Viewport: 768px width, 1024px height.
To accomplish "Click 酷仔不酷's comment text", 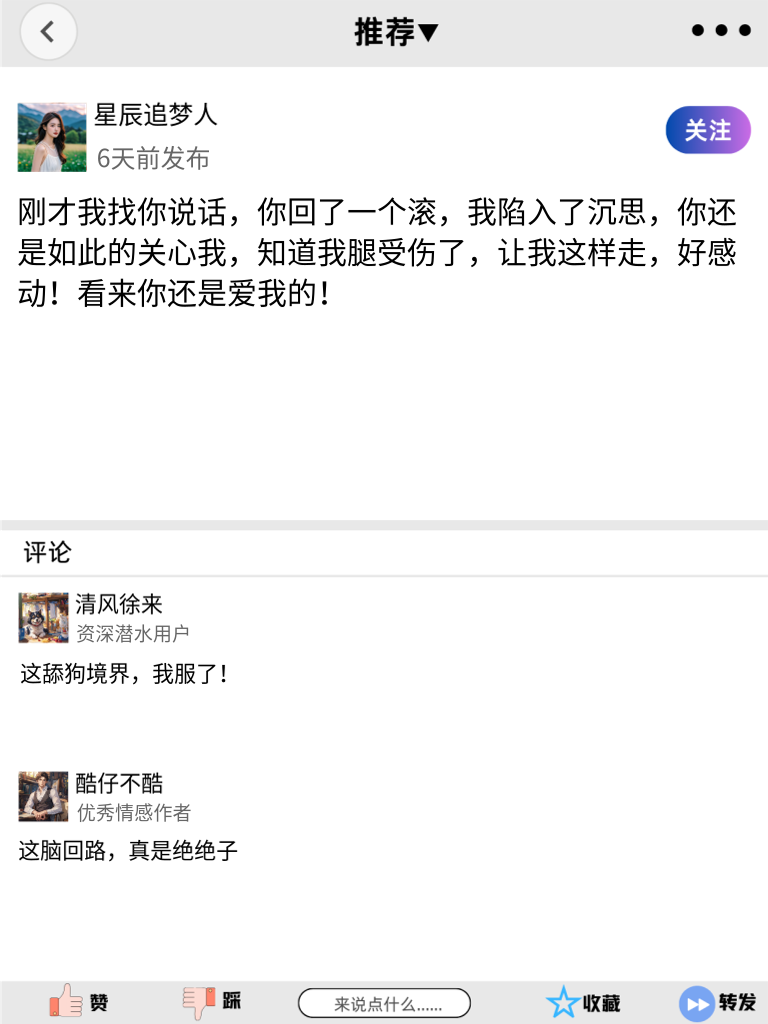I will pyautogui.click(x=128, y=852).
